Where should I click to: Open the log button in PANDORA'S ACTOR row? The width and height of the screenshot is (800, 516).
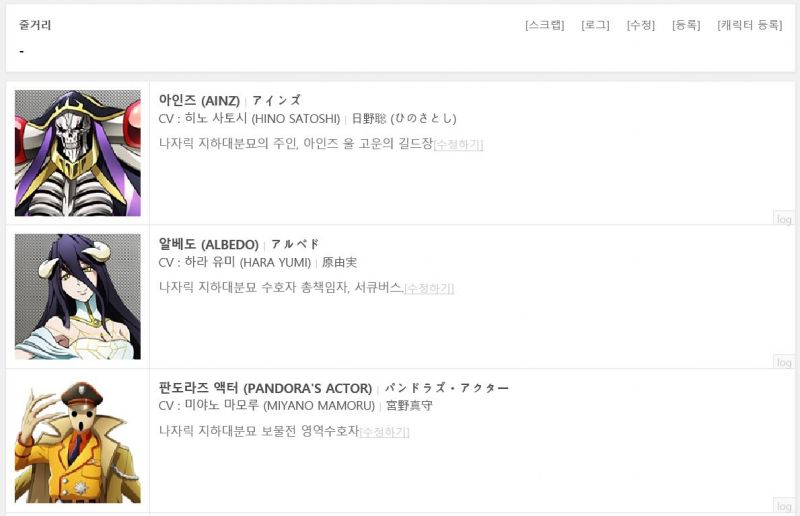click(784, 506)
